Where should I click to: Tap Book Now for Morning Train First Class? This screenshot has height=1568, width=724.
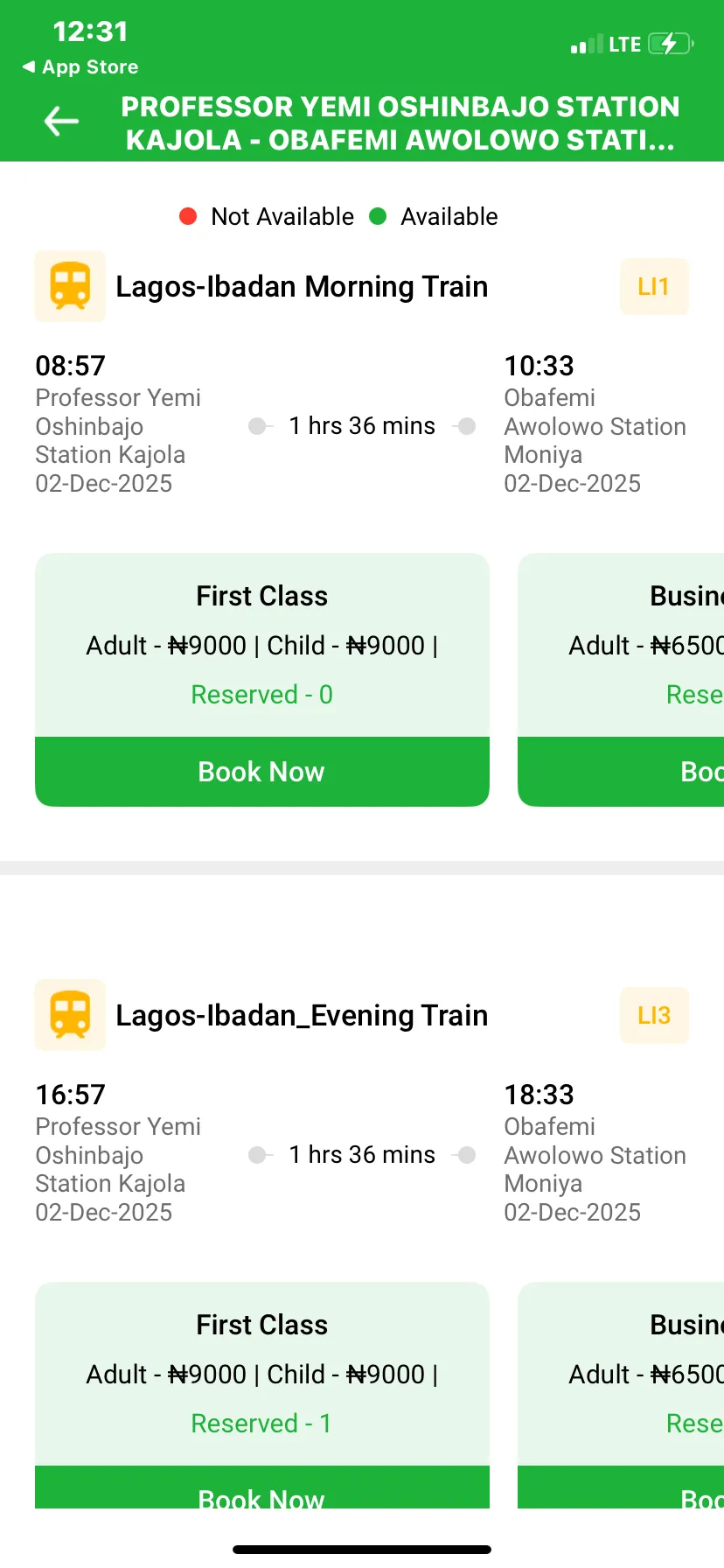[x=261, y=771]
